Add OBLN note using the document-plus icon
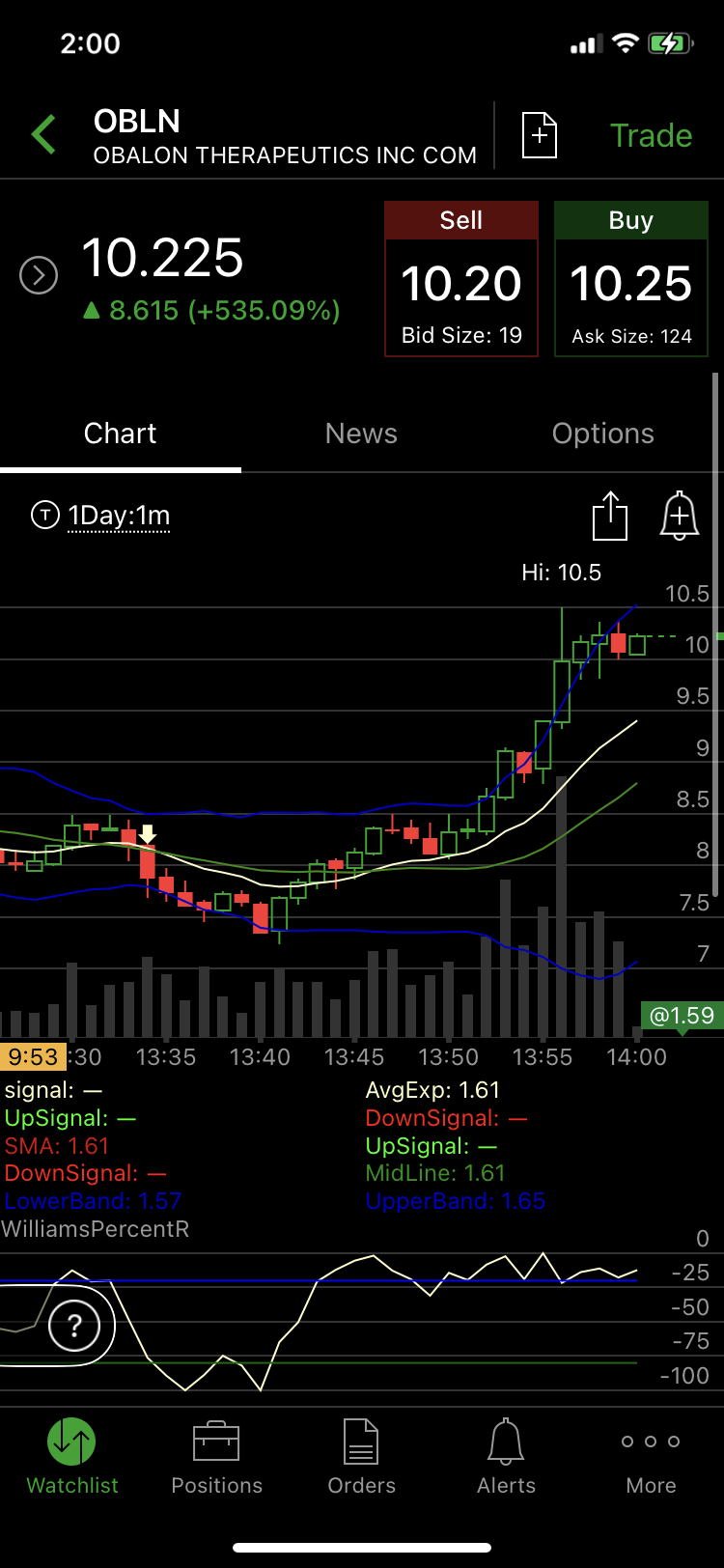724x1568 pixels. coord(540,135)
